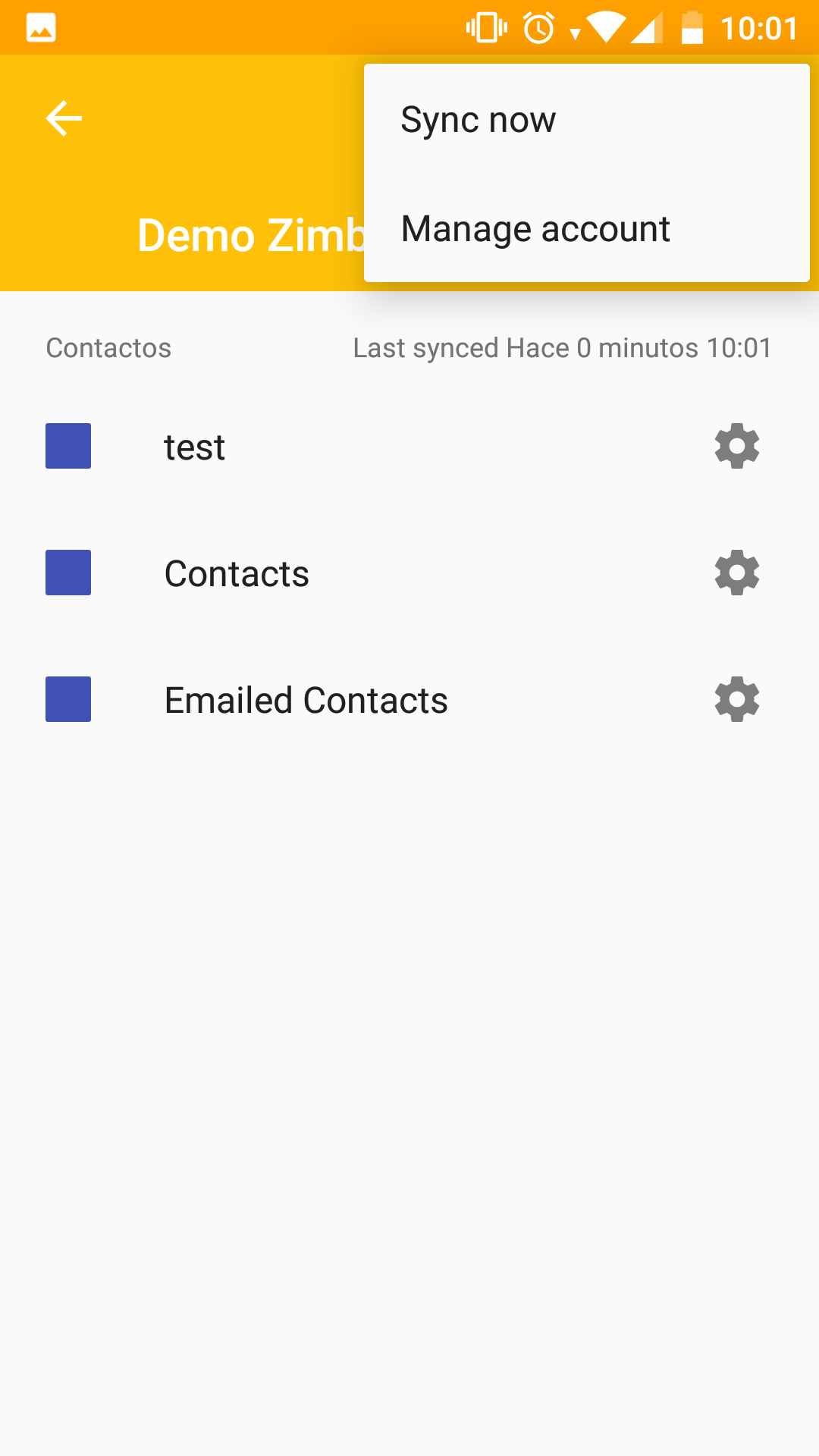Select Sync now from the menu

point(586,119)
